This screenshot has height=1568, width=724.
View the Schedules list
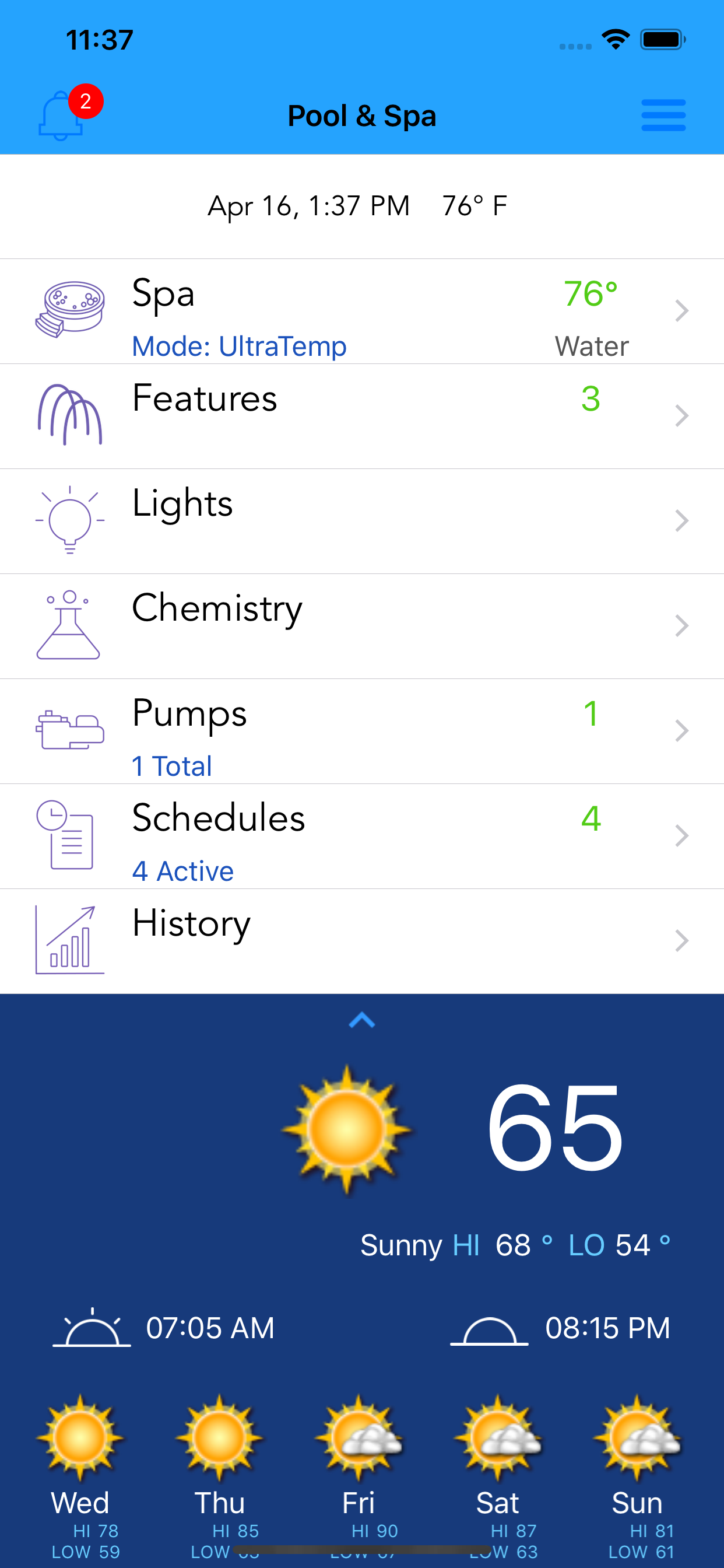pyautogui.click(x=362, y=836)
